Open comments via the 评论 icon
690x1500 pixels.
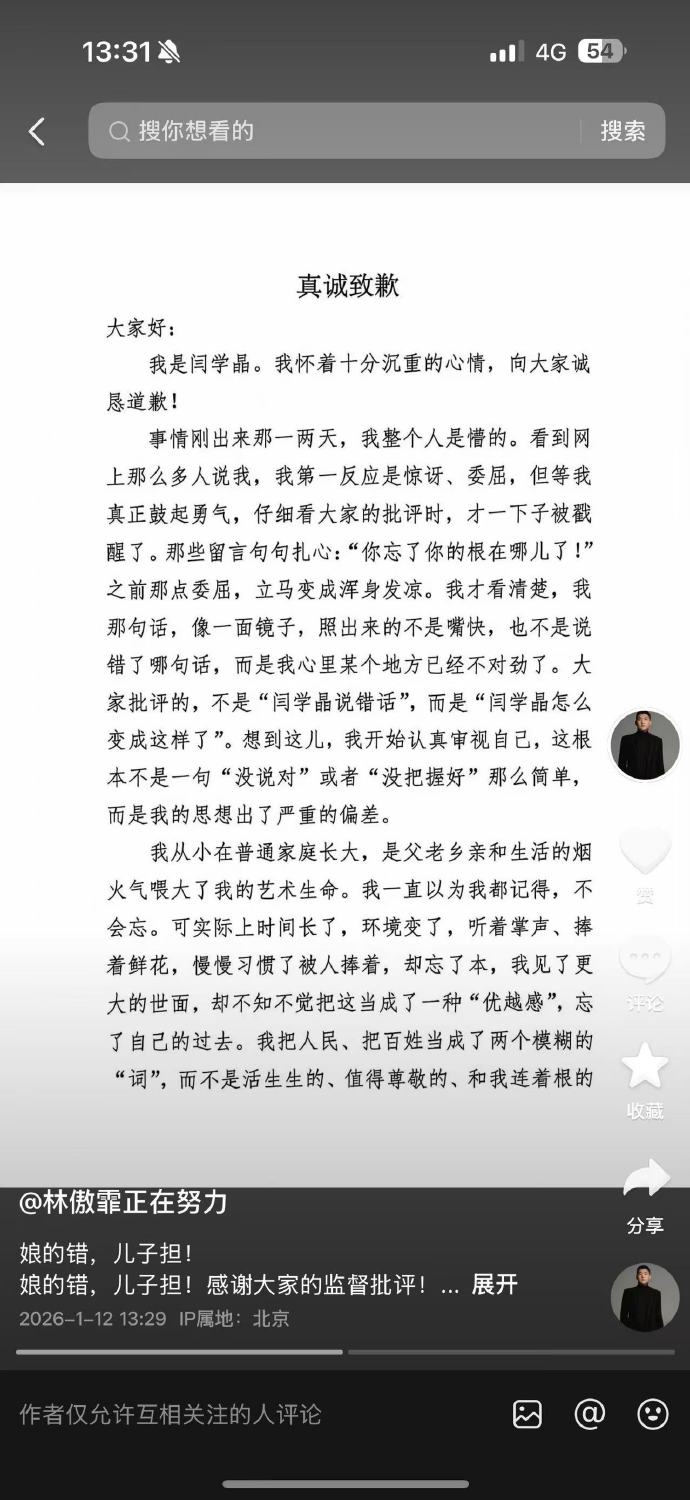(645, 962)
